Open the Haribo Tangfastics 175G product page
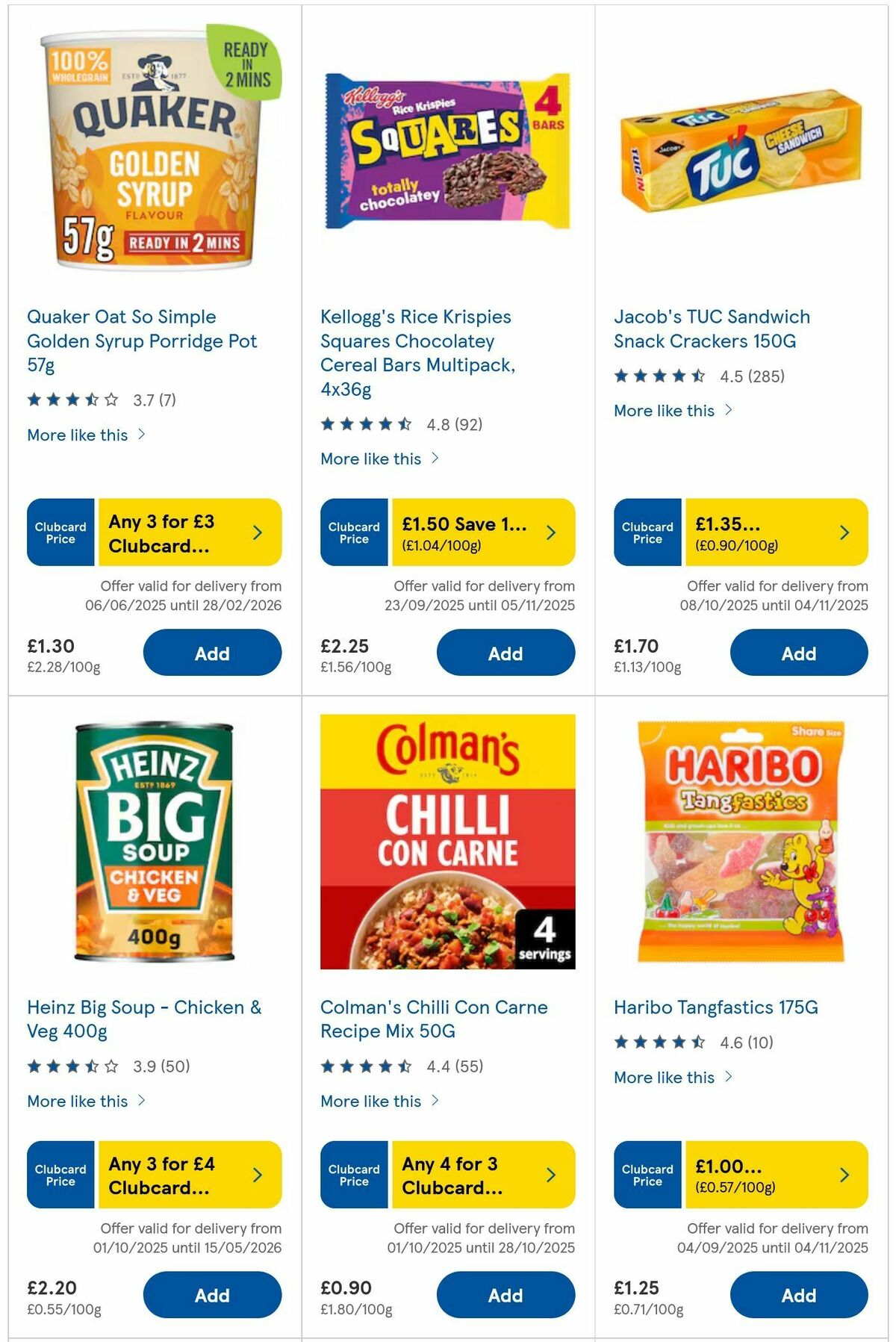The height and width of the screenshot is (1342, 896). [716, 1006]
